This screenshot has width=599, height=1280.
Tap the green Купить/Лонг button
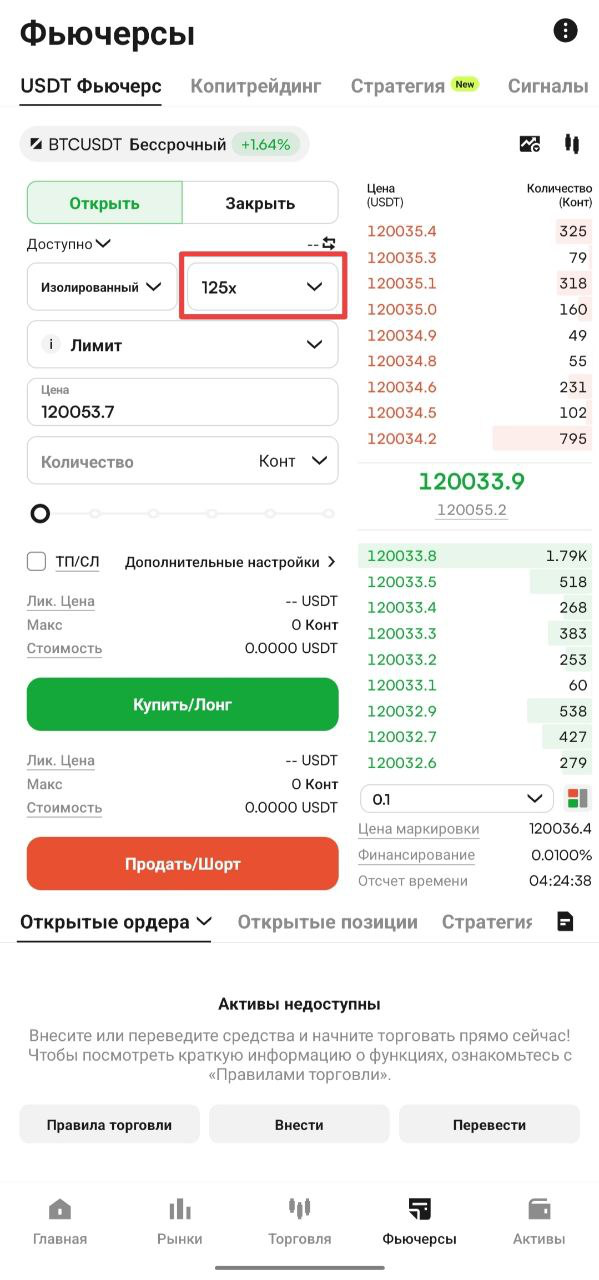coord(183,704)
